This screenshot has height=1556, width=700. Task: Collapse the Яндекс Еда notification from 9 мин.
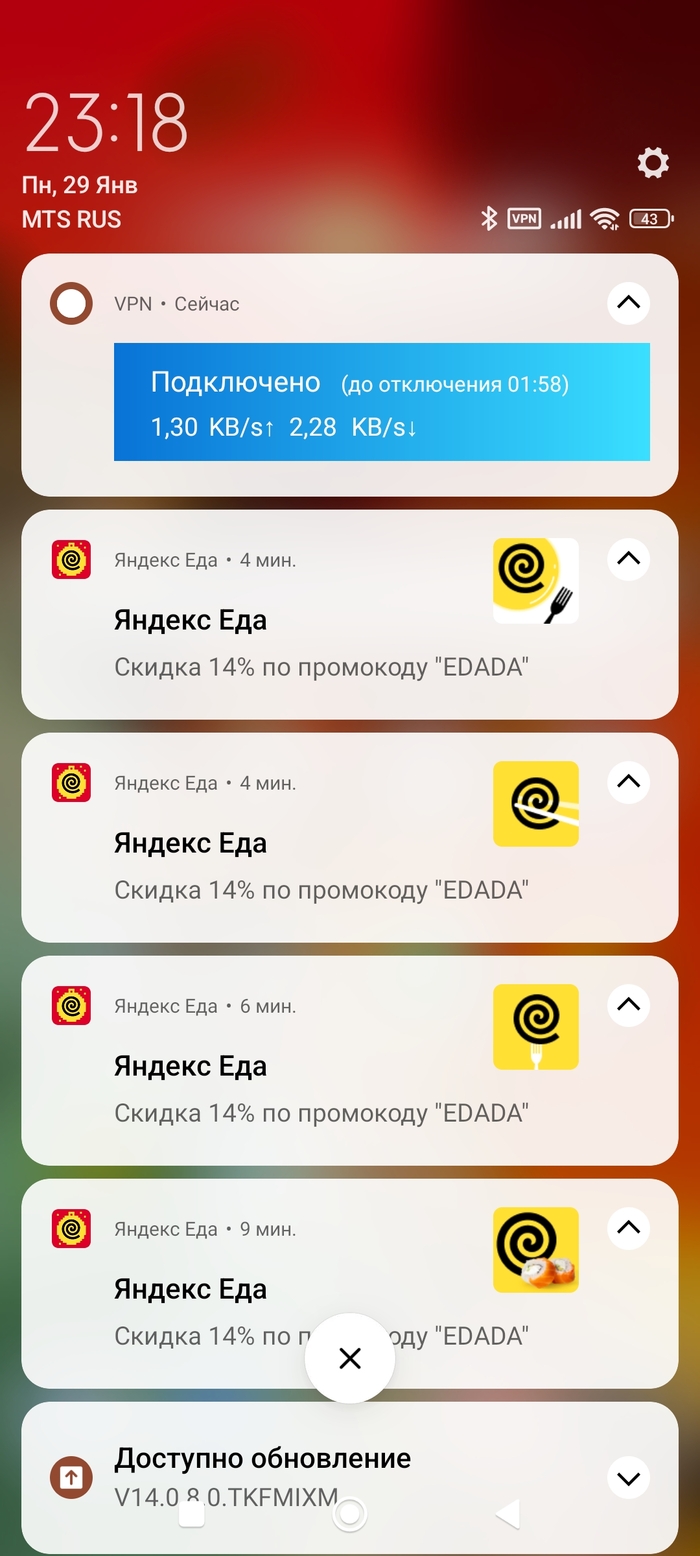(x=628, y=1228)
